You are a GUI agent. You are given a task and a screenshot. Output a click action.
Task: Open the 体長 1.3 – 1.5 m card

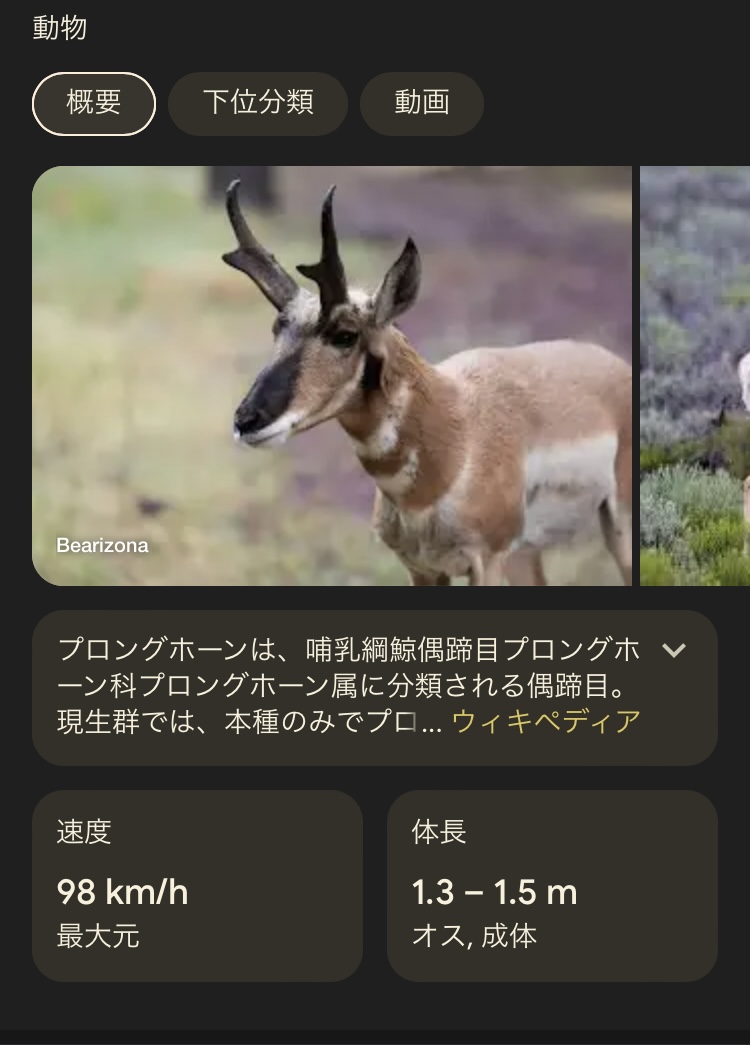click(553, 886)
